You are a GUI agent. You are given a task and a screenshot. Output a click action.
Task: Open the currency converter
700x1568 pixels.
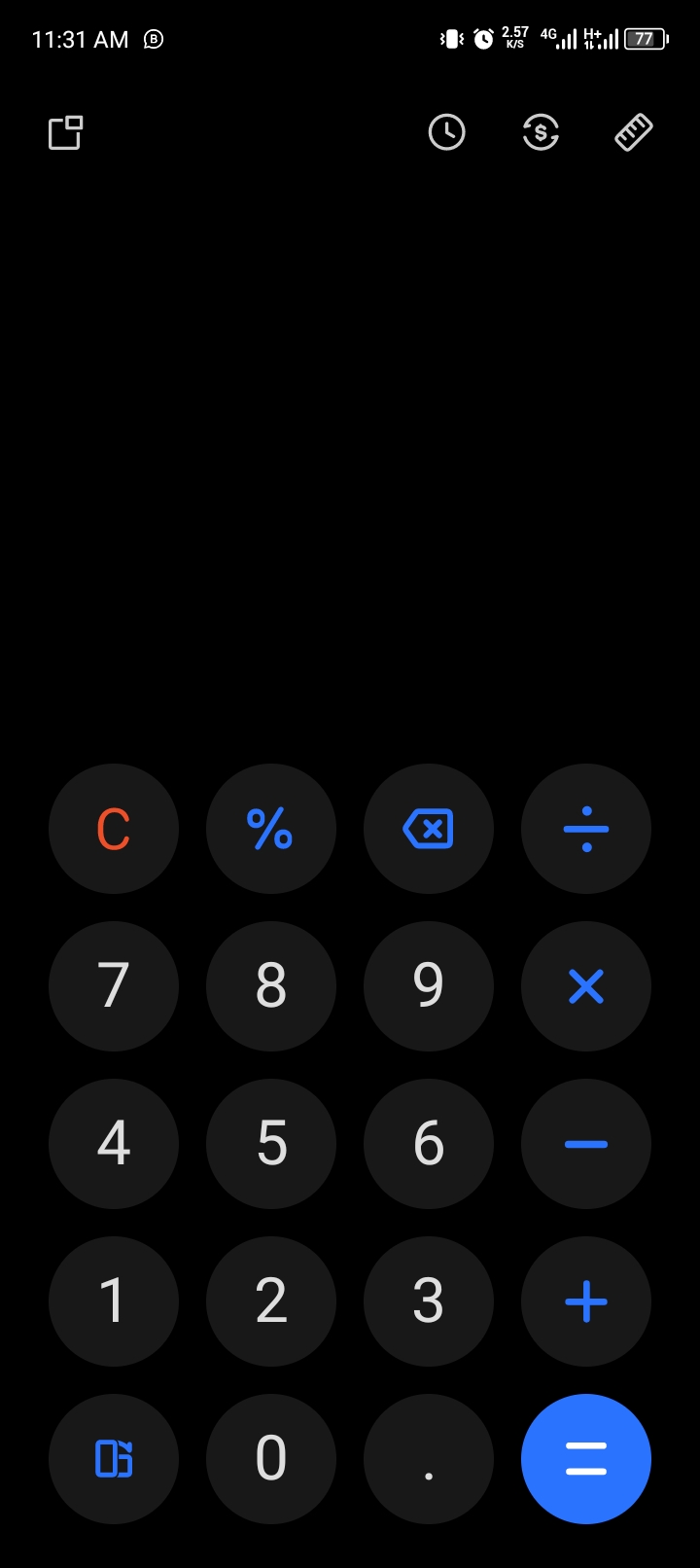(x=541, y=132)
